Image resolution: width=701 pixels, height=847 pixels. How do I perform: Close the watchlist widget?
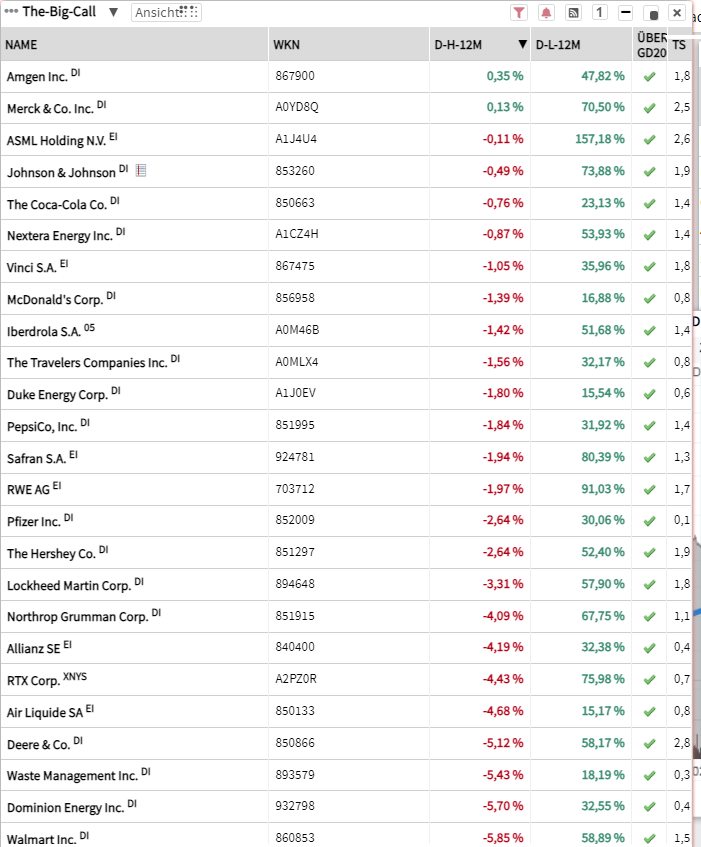pos(677,13)
